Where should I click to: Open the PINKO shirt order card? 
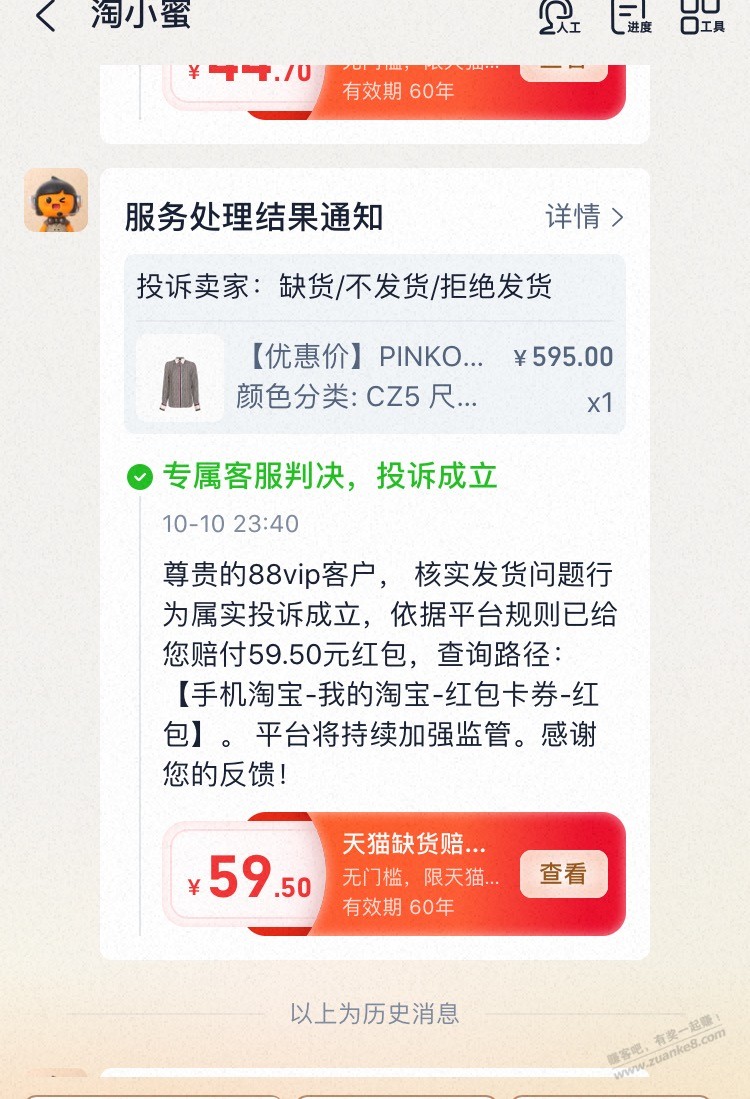(x=374, y=377)
